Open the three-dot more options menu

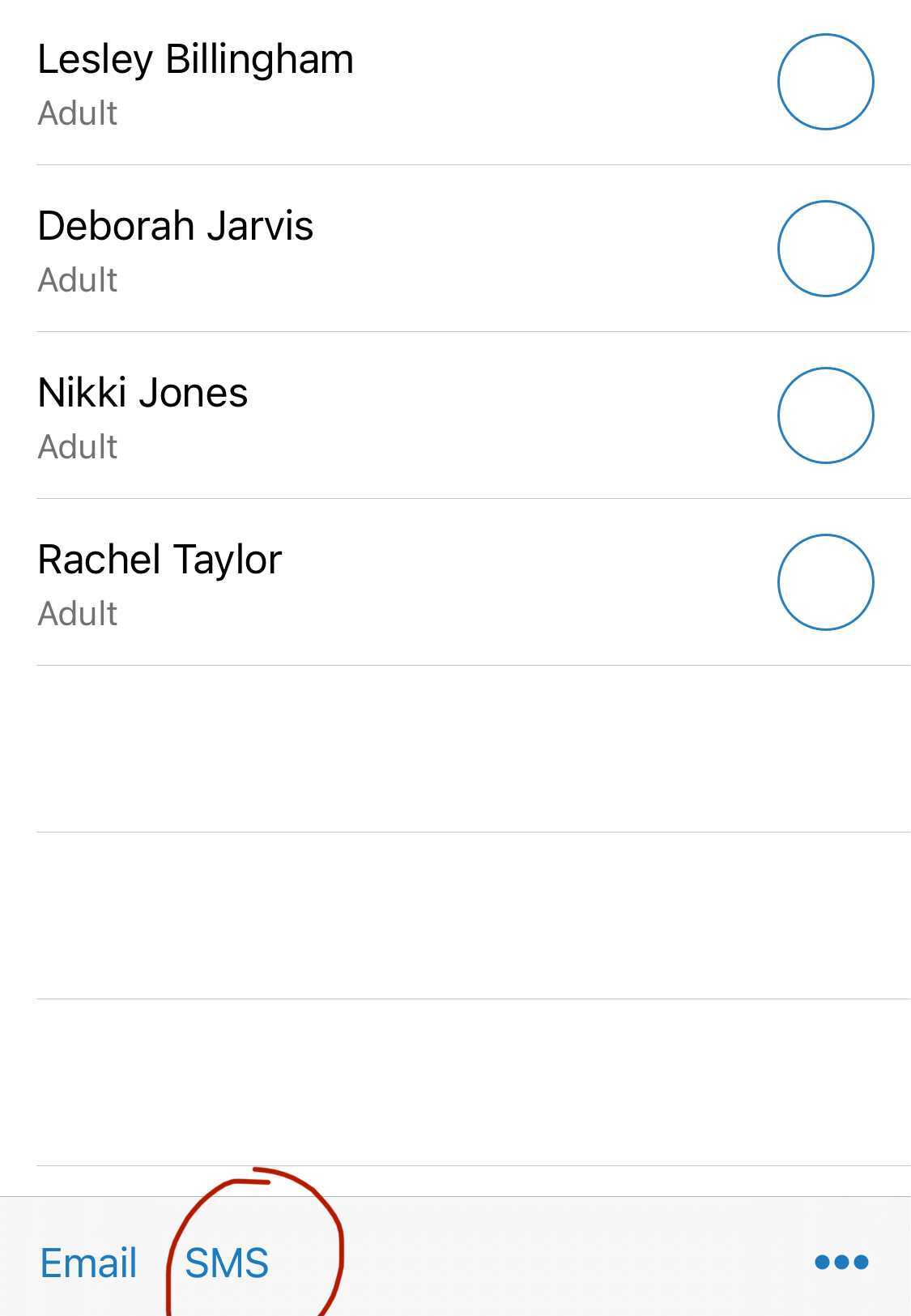(x=841, y=1262)
